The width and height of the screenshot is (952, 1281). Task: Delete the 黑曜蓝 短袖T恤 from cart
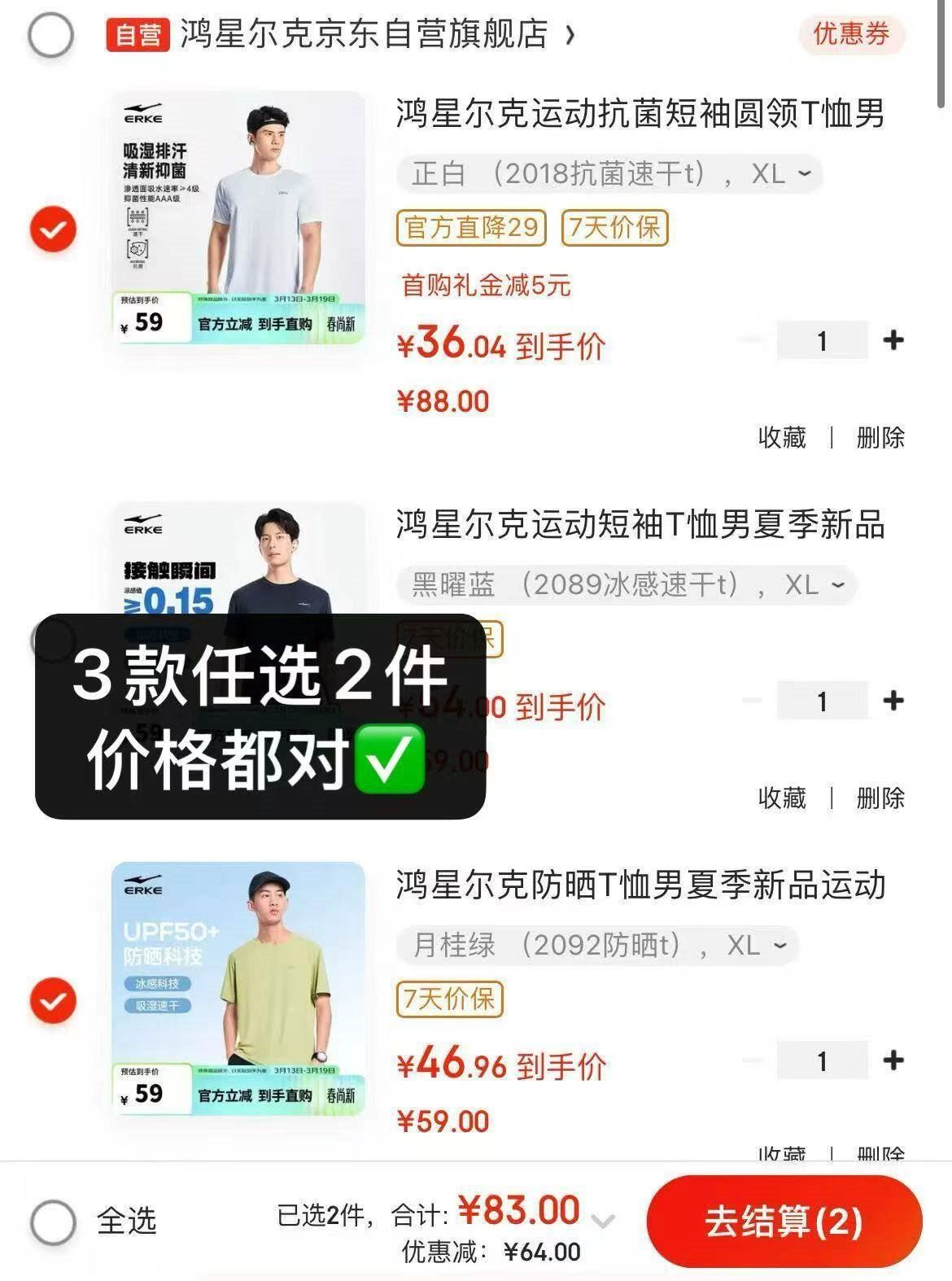click(x=880, y=798)
